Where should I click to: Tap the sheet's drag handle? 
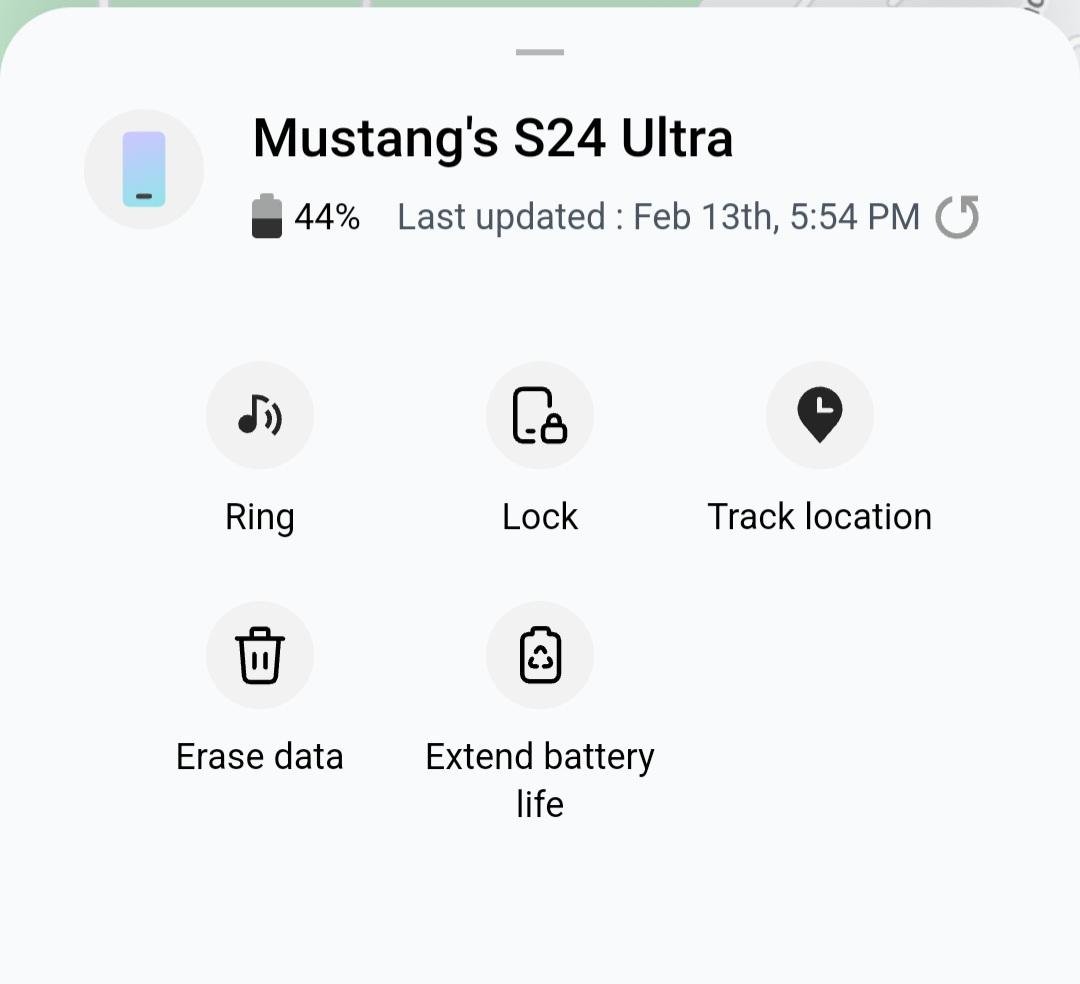[540, 52]
